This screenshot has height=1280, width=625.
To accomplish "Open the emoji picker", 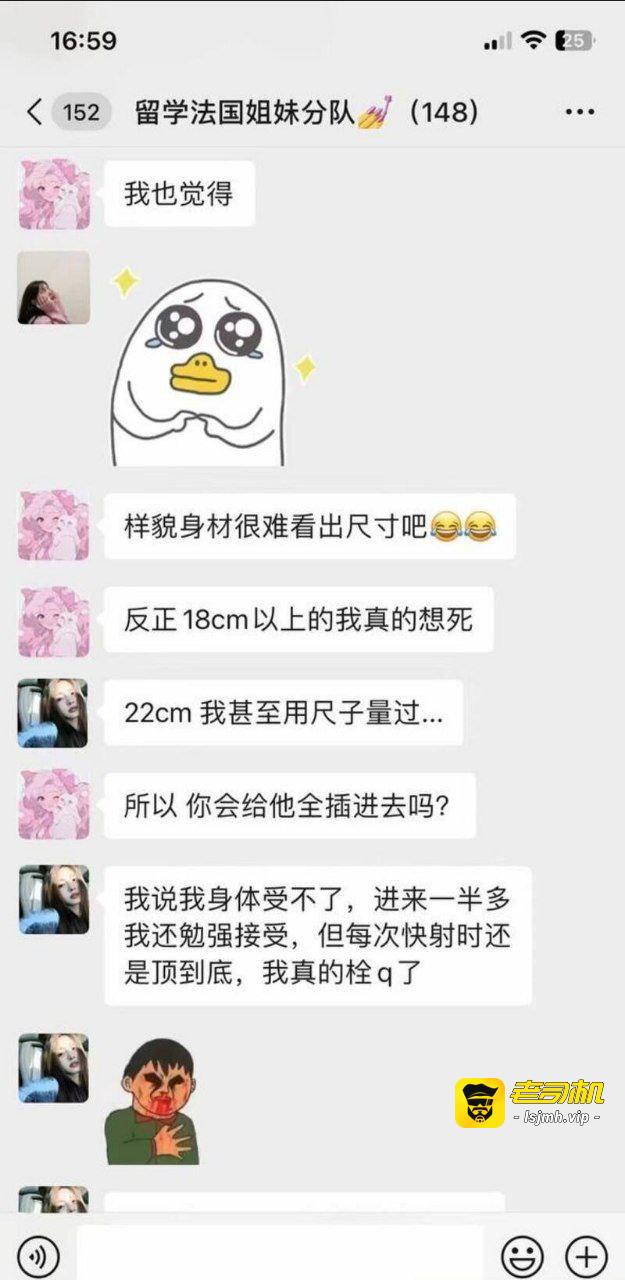I will tap(522, 1255).
